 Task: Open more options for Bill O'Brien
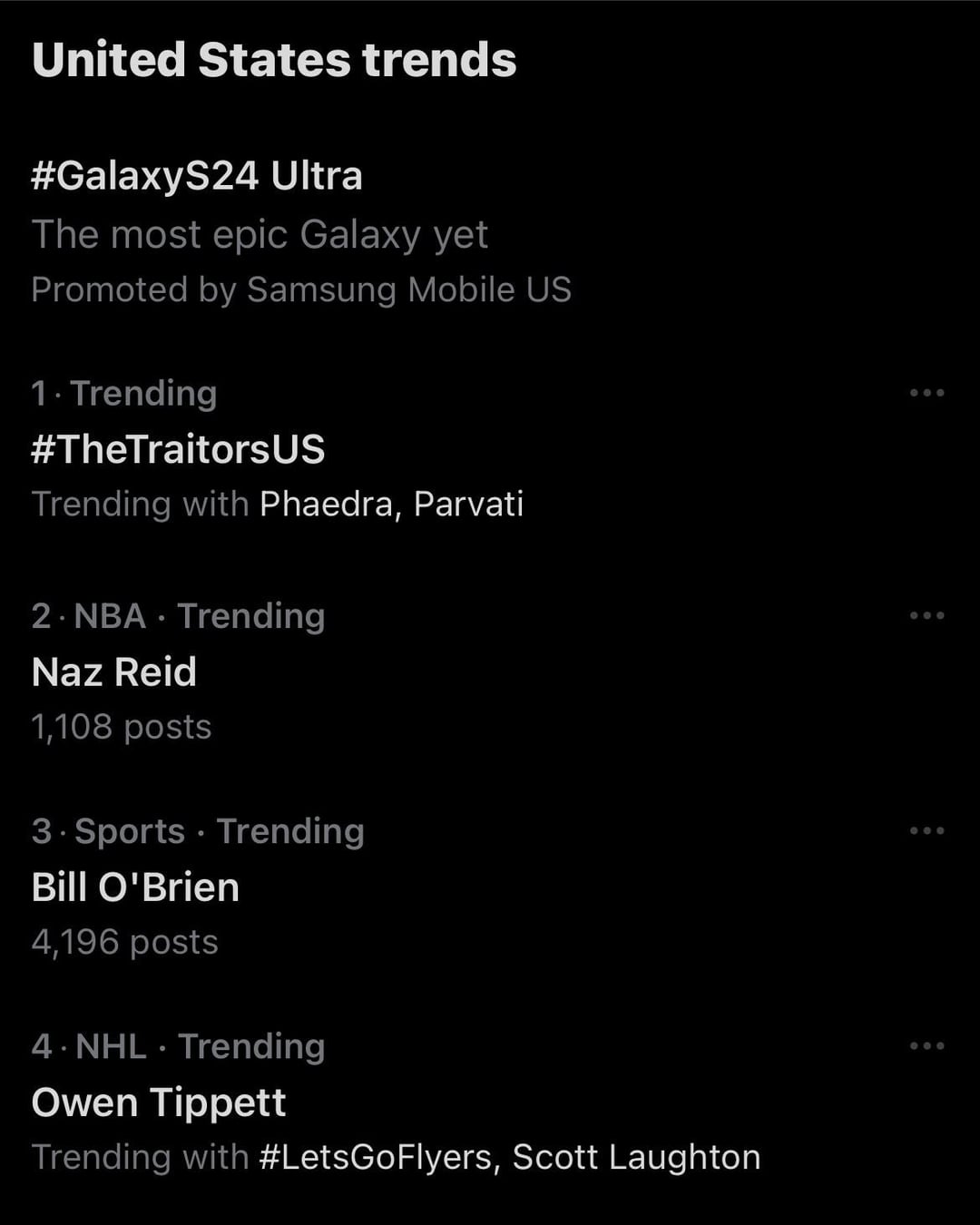pyautogui.click(x=926, y=830)
